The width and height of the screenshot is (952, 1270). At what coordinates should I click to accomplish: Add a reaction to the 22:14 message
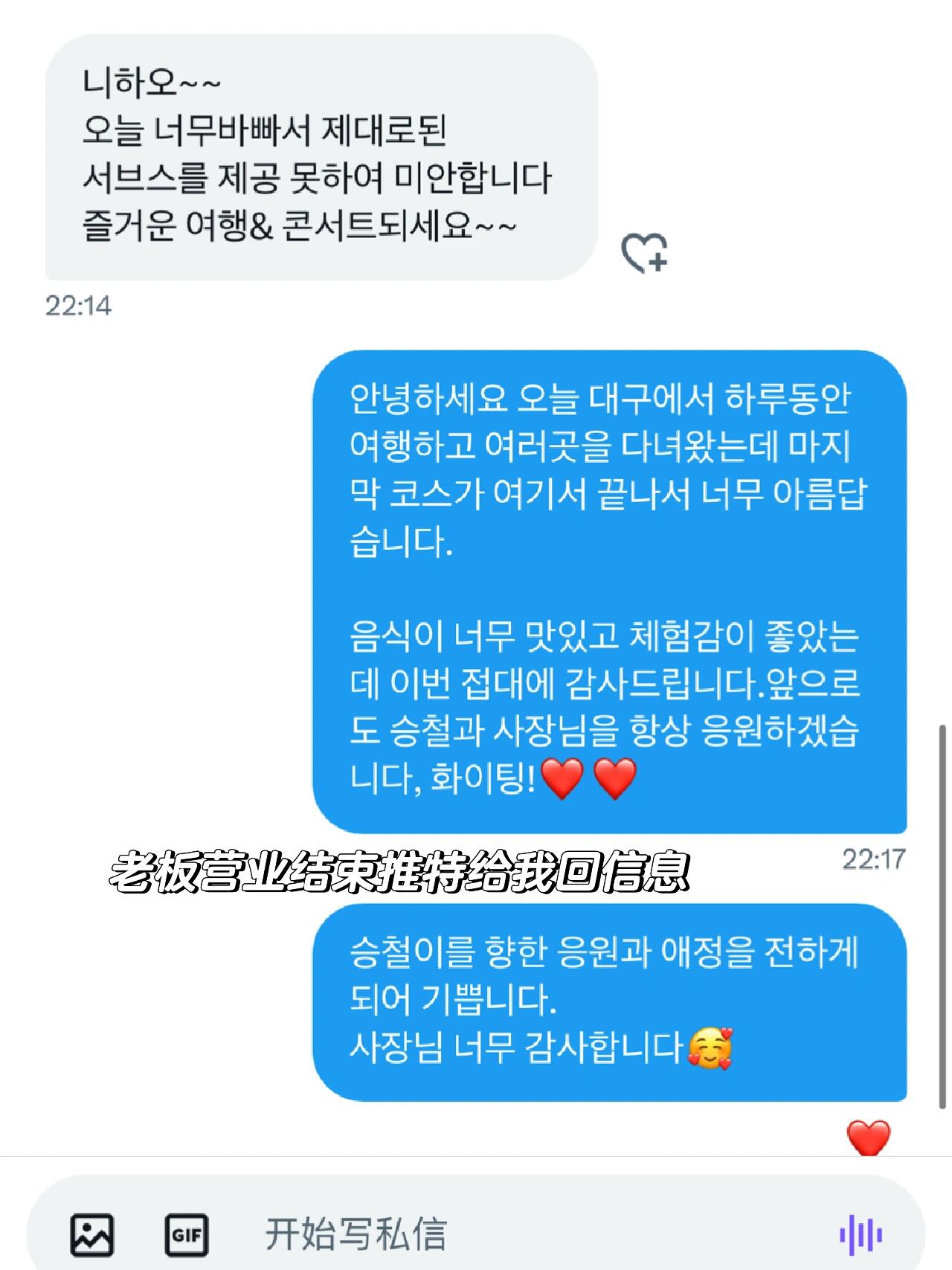(644, 253)
